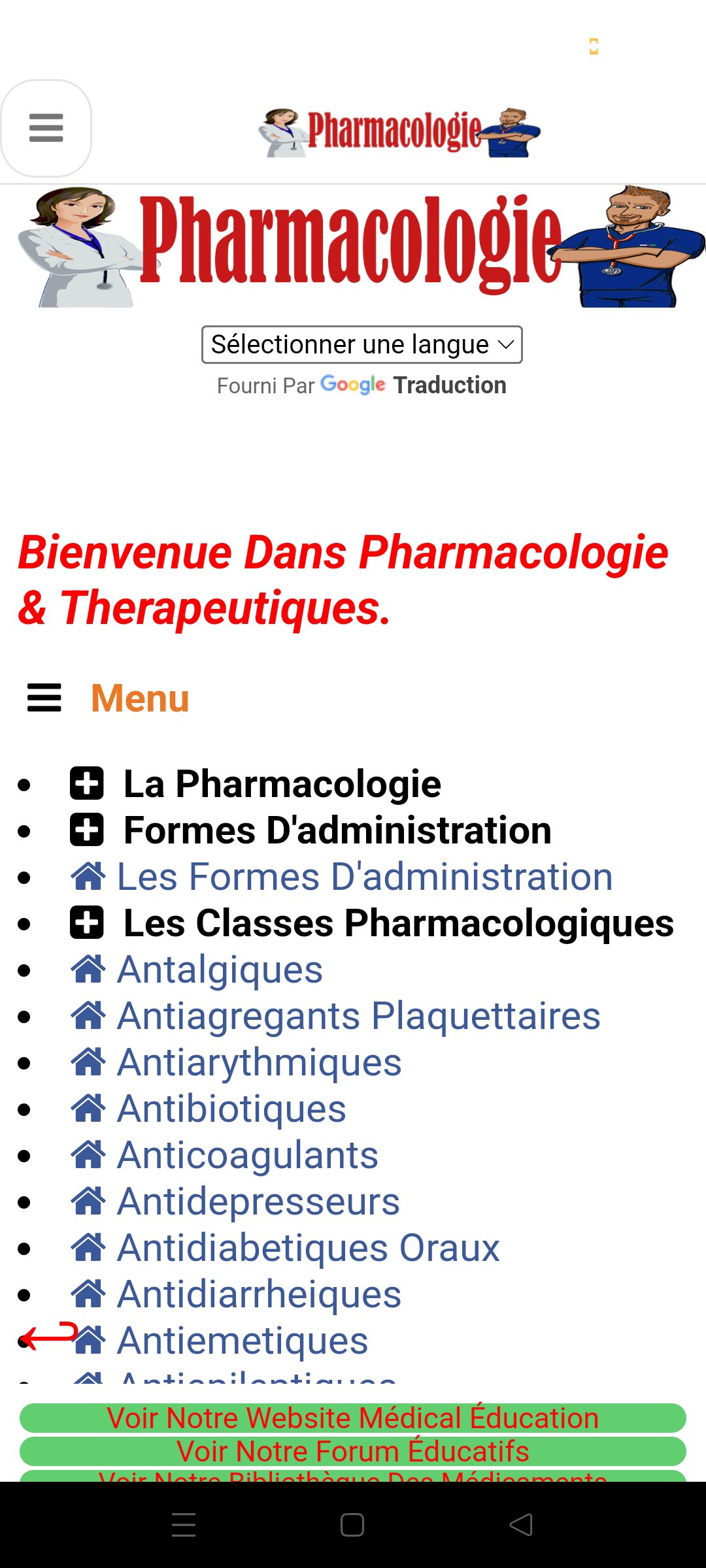Go to the system home screen
706x1568 pixels.
[352, 1525]
